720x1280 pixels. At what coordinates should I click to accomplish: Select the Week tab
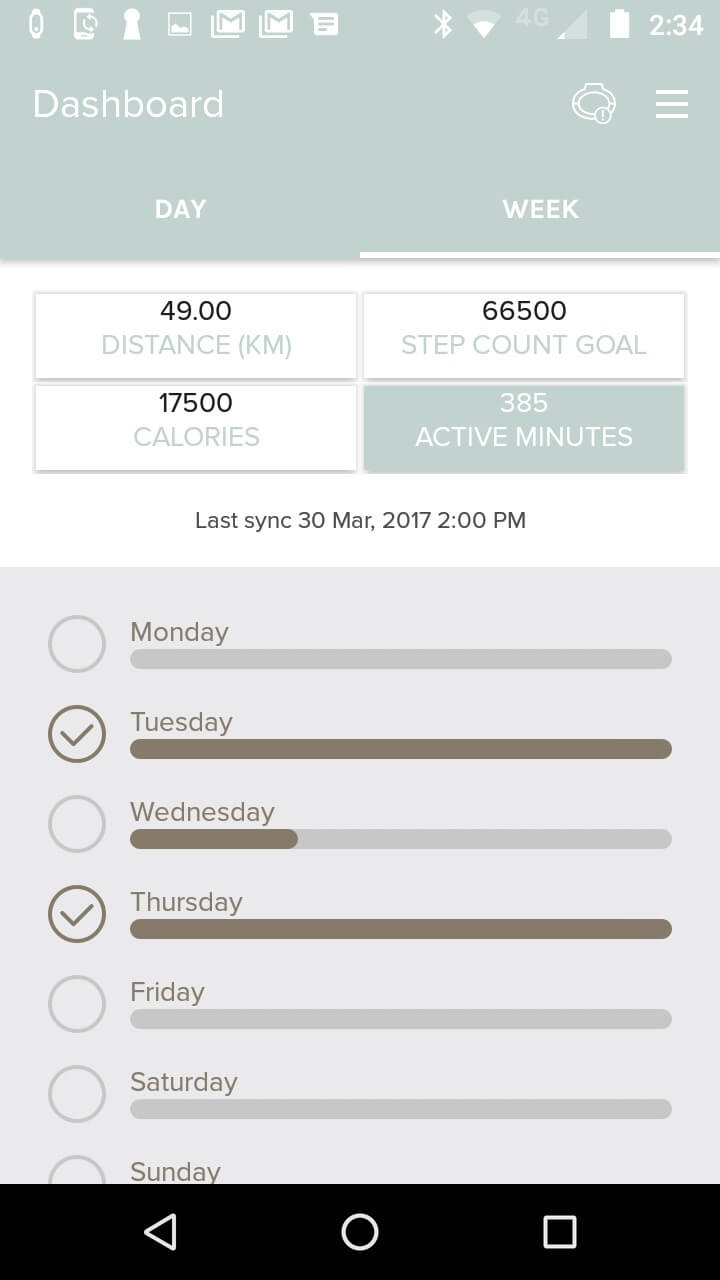click(540, 209)
